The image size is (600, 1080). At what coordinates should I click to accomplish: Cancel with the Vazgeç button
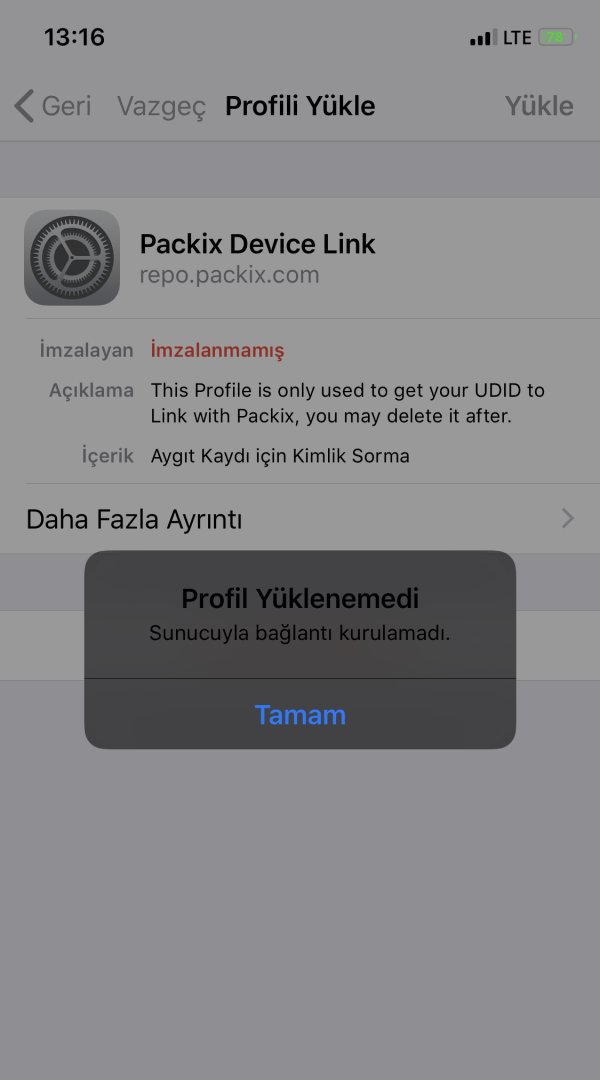tap(161, 106)
